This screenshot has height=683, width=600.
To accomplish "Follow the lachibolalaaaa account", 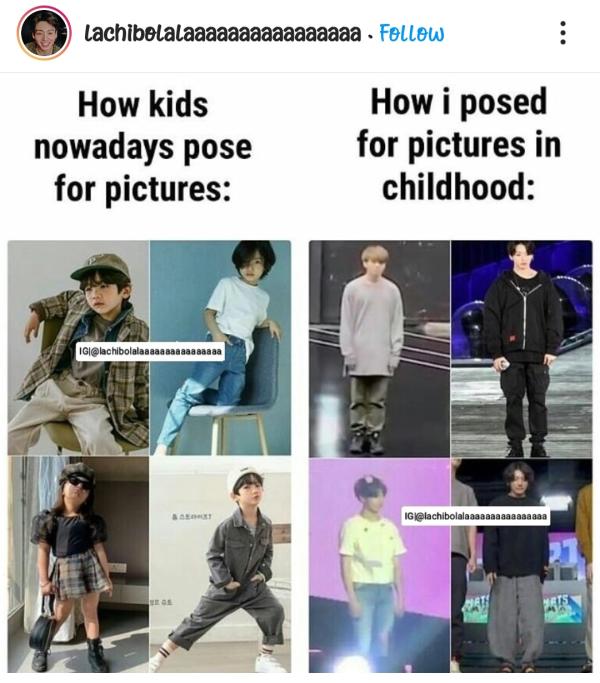I will (411, 34).
